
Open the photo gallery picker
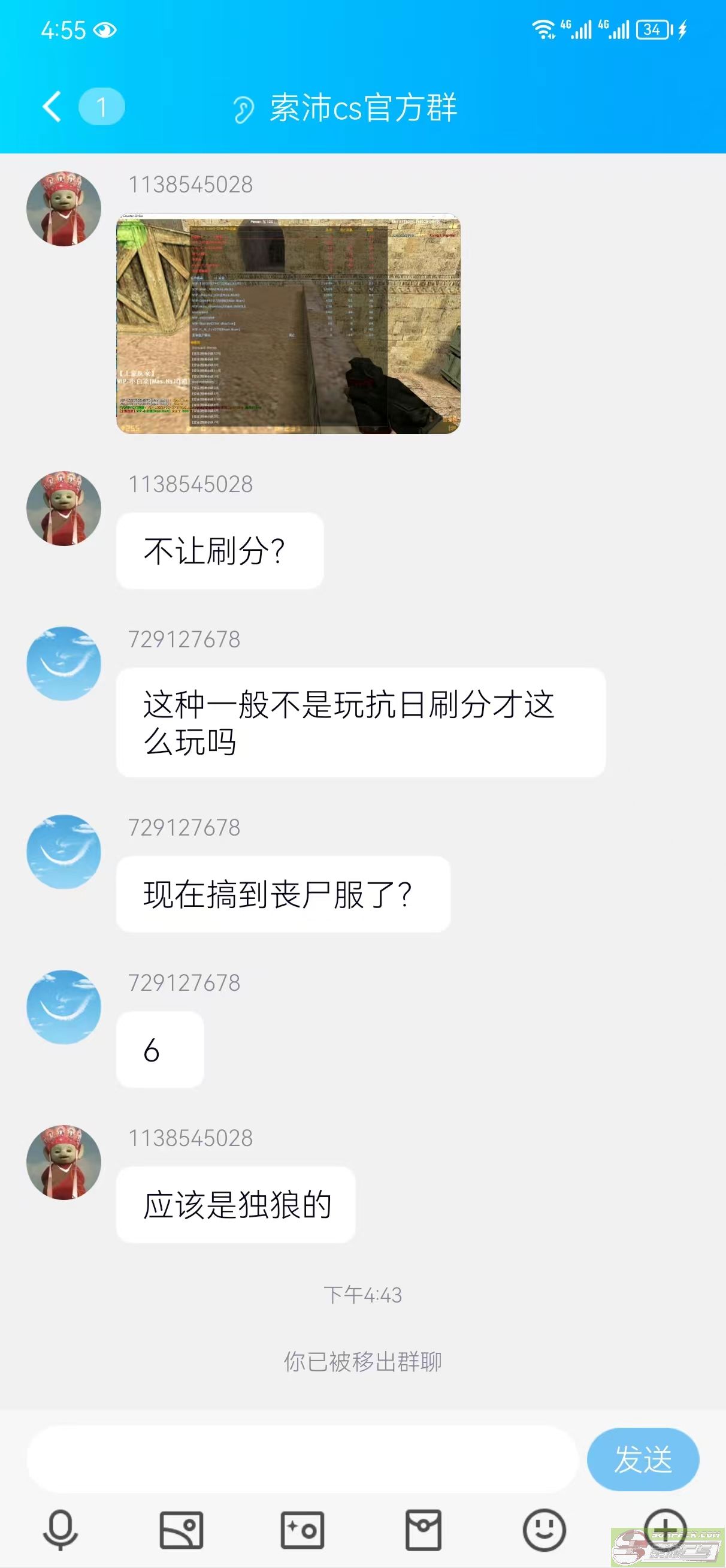click(181, 1530)
